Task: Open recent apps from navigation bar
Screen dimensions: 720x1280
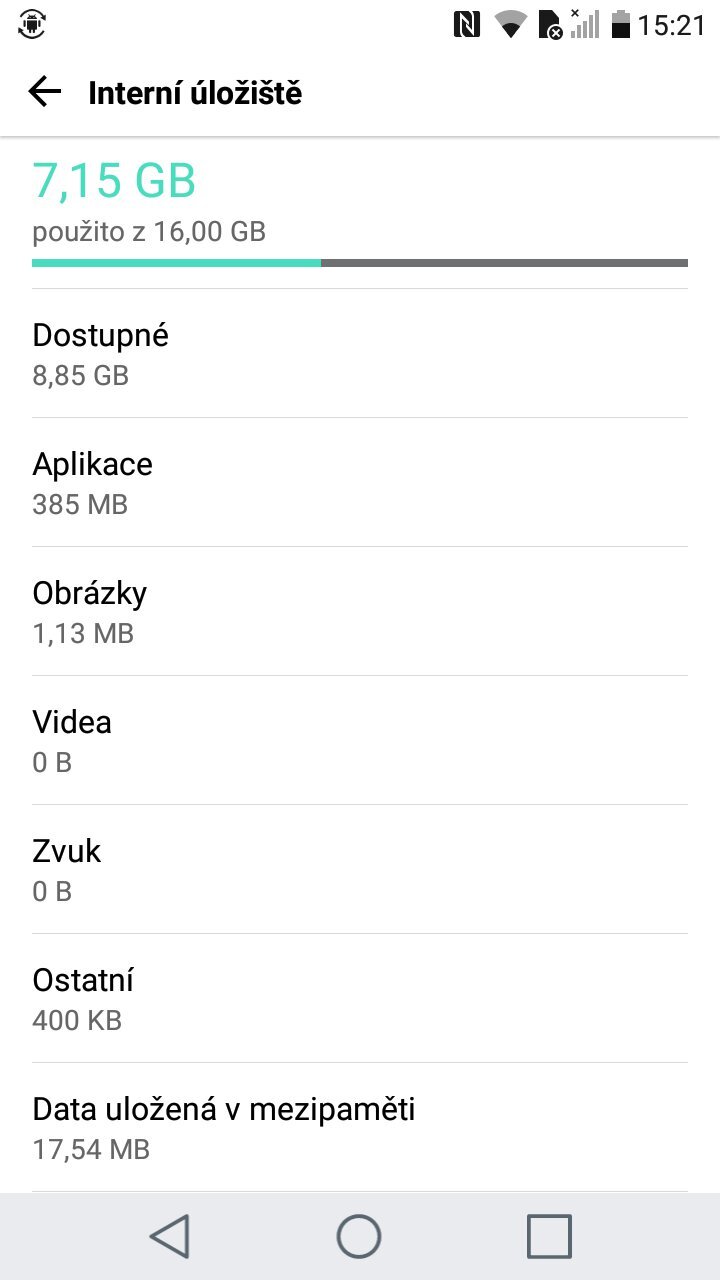Action: [549, 1236]
